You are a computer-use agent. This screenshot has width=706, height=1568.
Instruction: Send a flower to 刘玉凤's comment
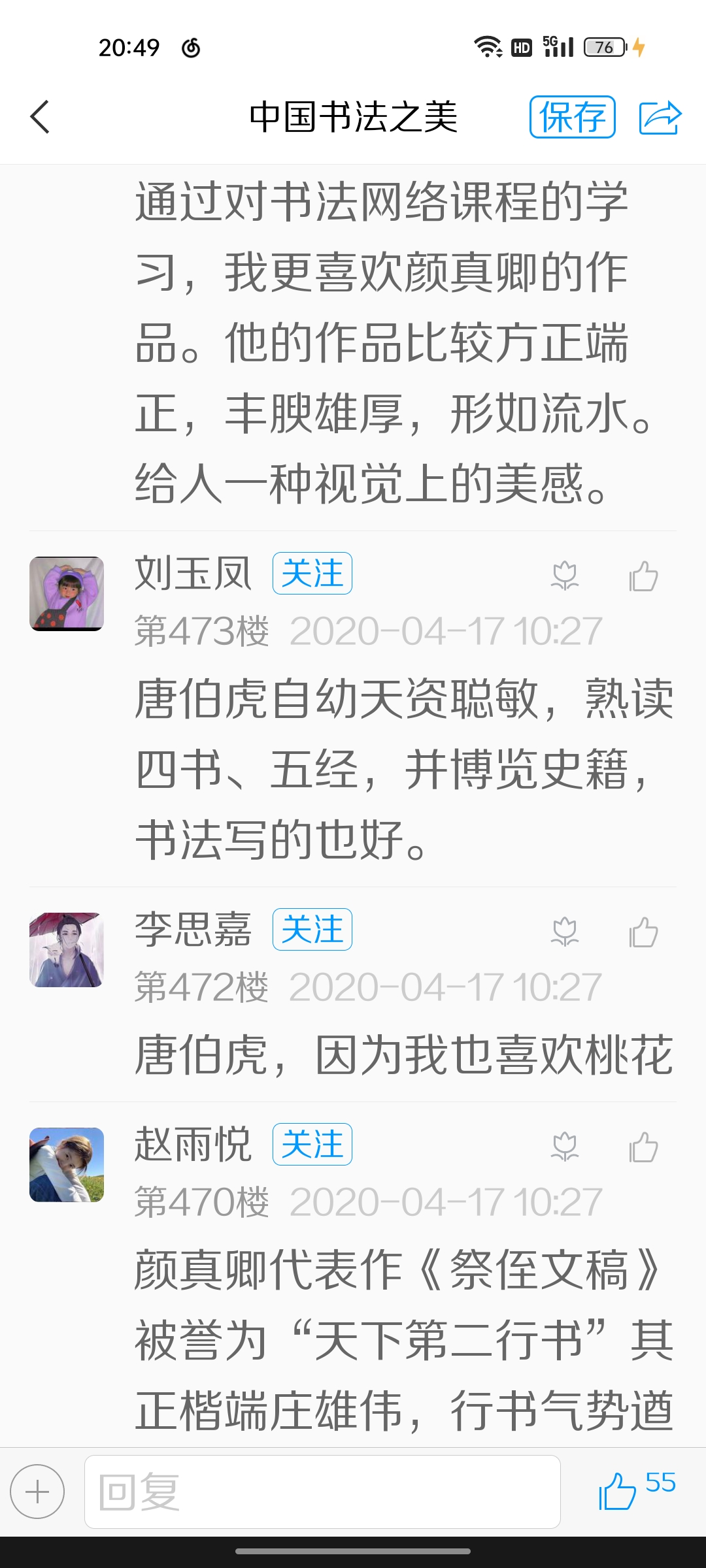click(x=565, y=576)
